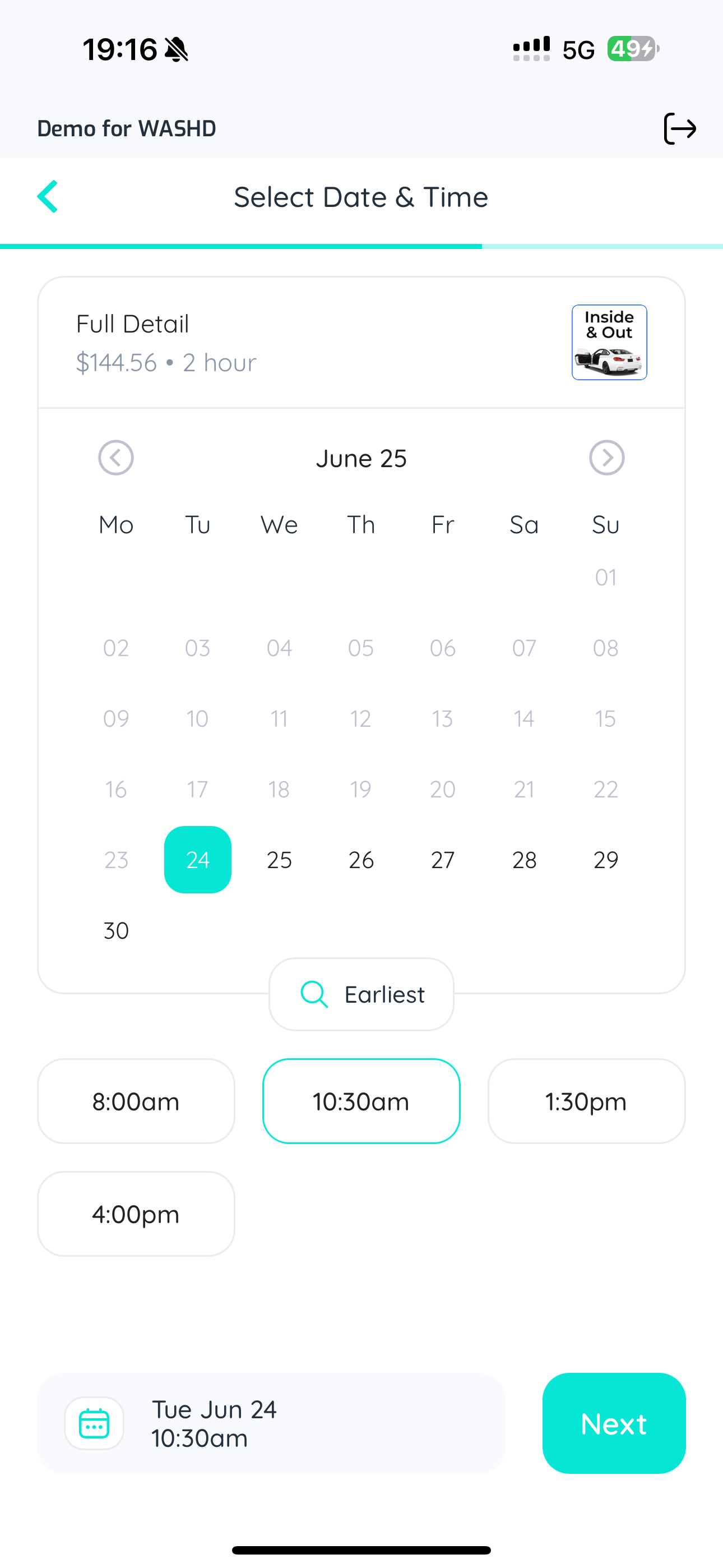Tap the highlighted date 24
Viewport: 723px width, 1568px height.
(198, 860)
